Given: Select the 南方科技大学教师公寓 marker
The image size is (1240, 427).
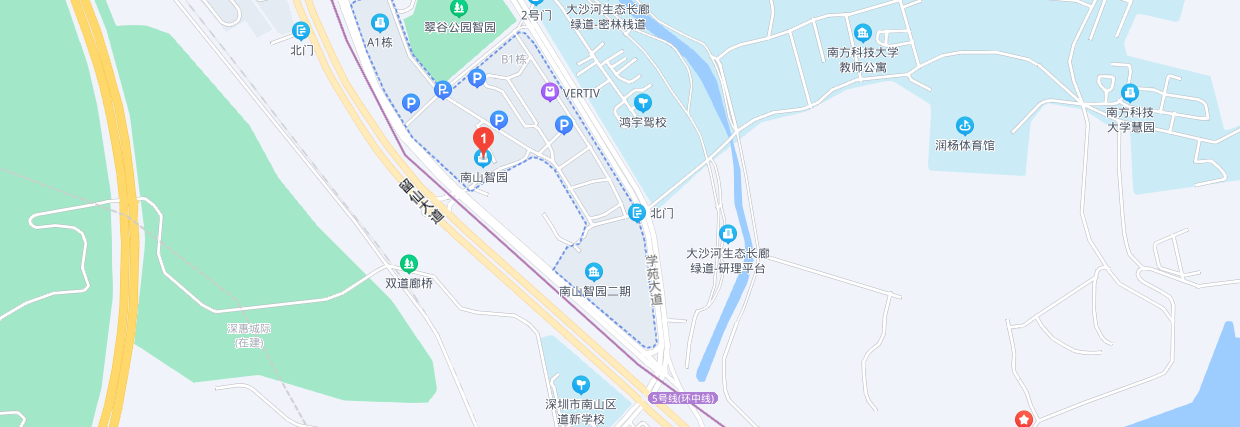Looking at the screenshot, I should pos(863,34).
